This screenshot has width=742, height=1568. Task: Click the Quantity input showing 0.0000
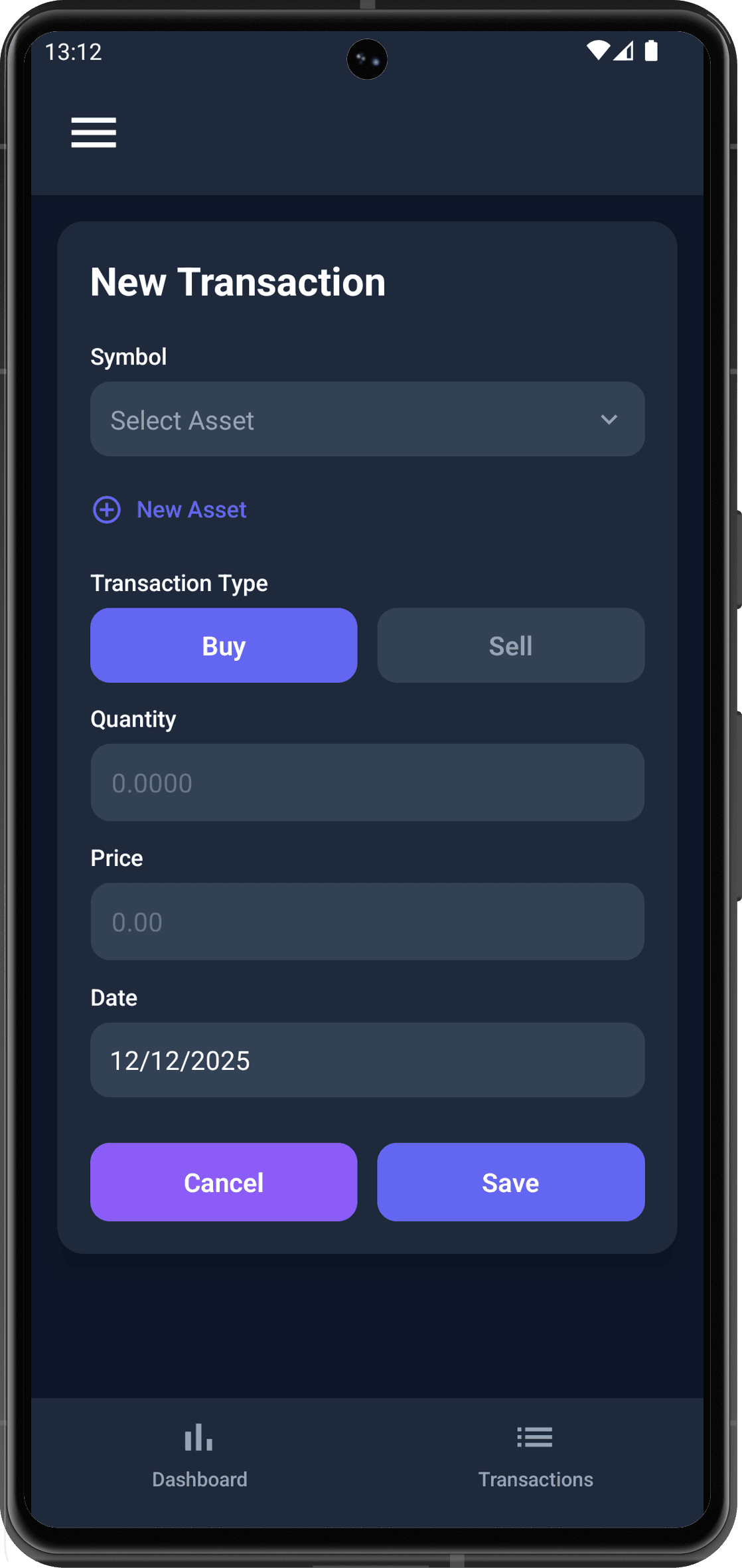(367, 782)
